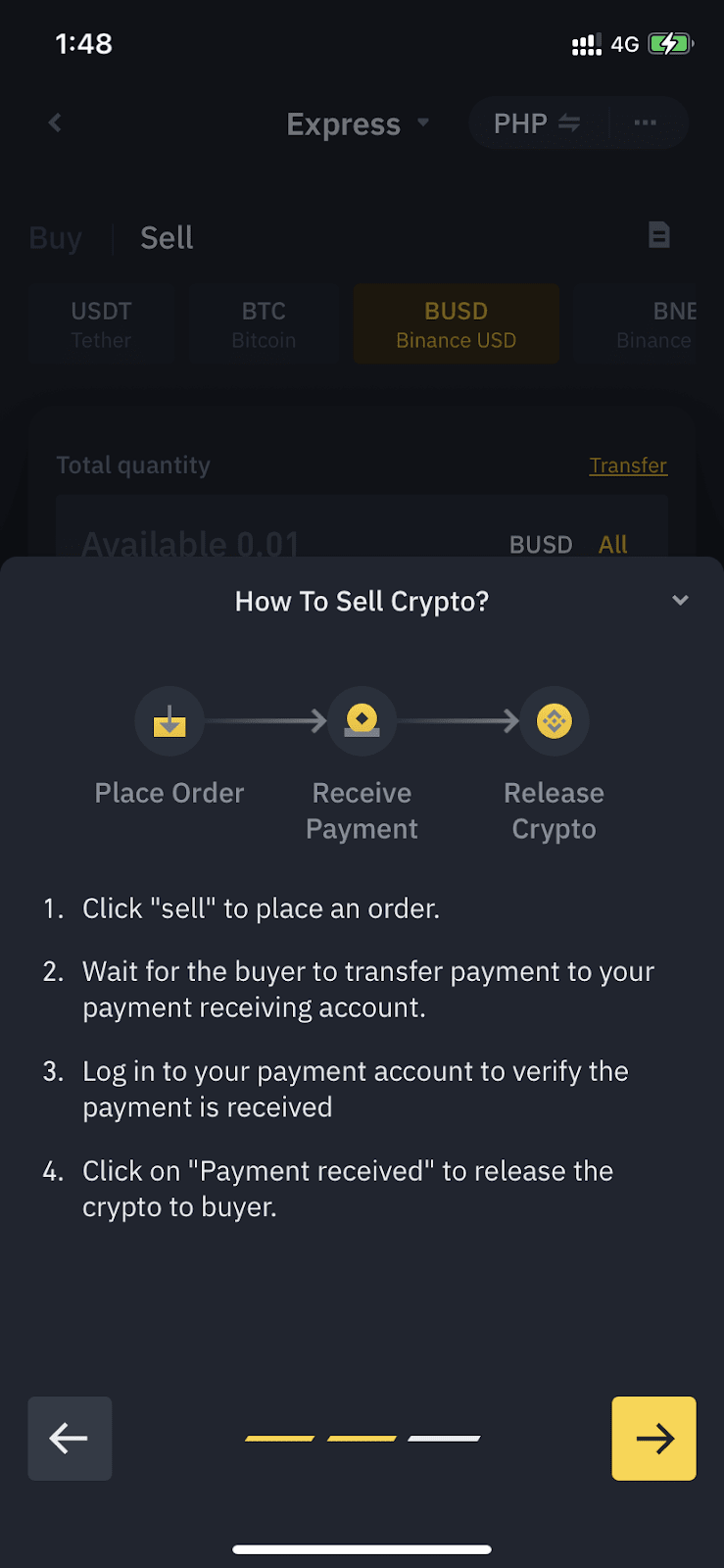Change the PHP currency selector
The width and height of the screenshot is (724, 1568).
coord(537,123)
